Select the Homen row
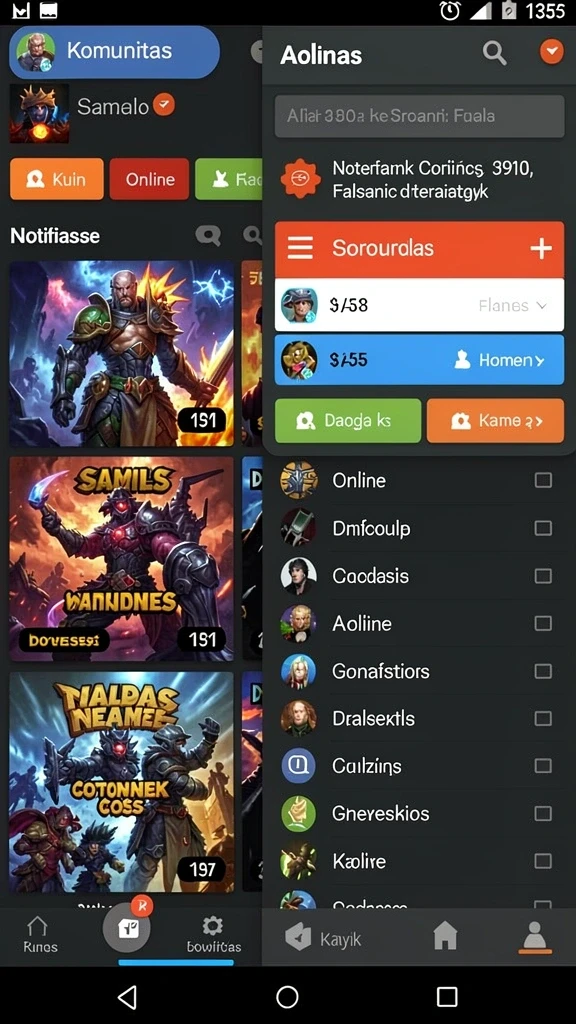 [419, 360]
